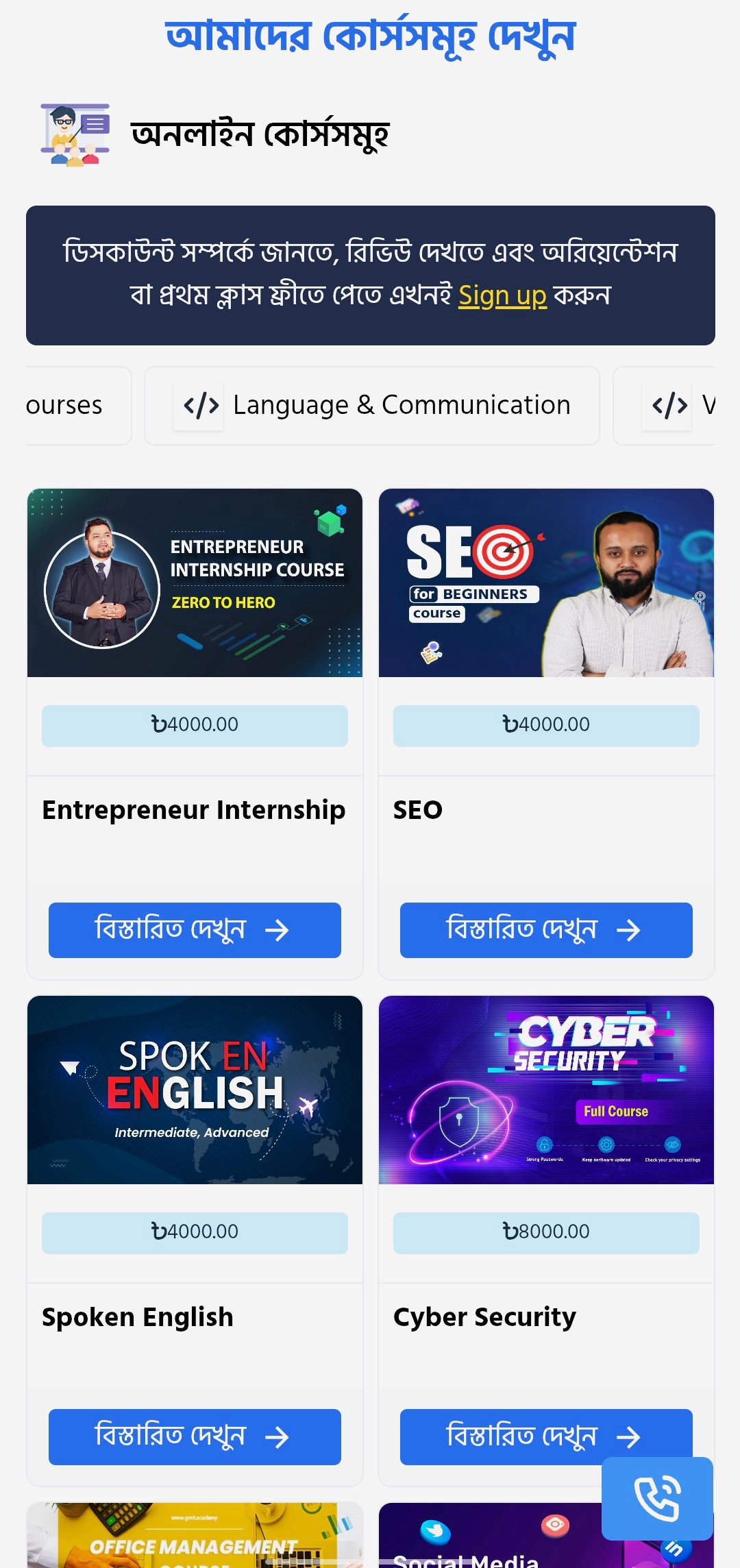View details of the SEO course
The image size is (740, 1568).
(x=546, y=930)
